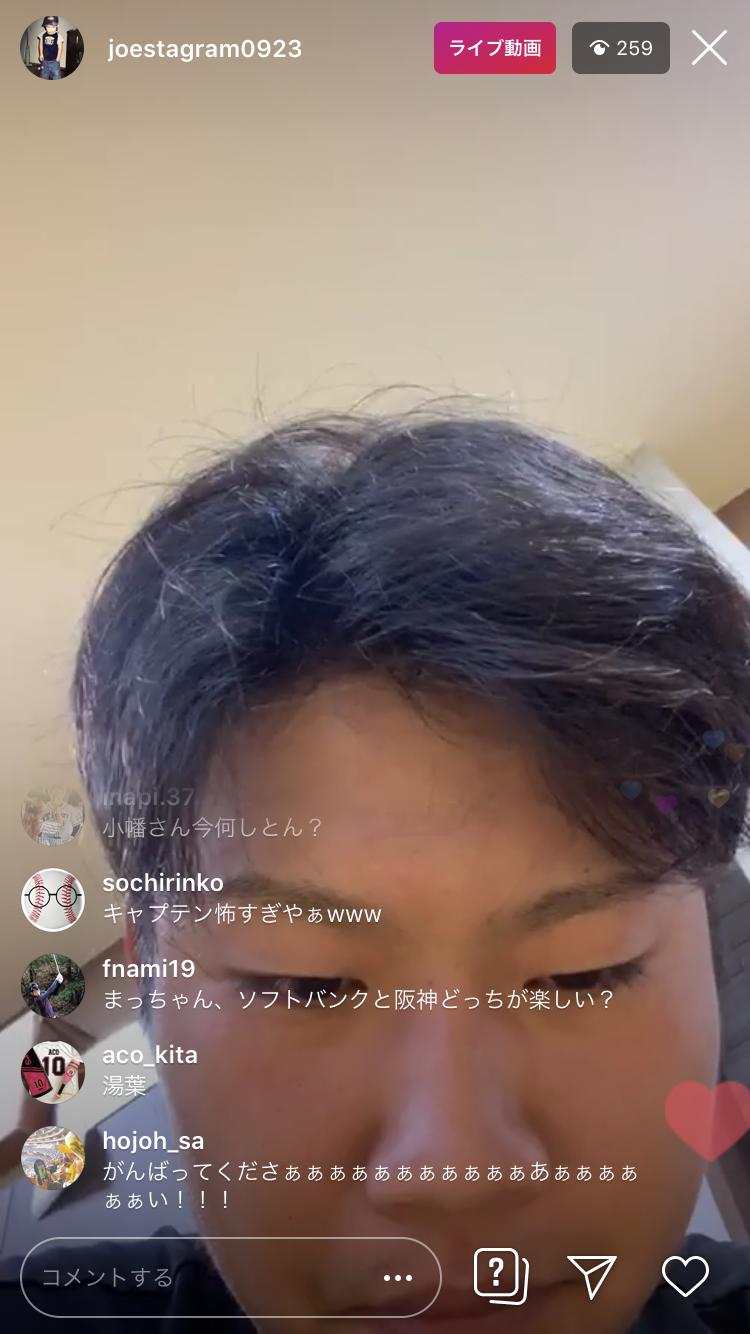
Task: Tap the joestagram0923 username
Action: pyautogui.click(x=205, y=48)
